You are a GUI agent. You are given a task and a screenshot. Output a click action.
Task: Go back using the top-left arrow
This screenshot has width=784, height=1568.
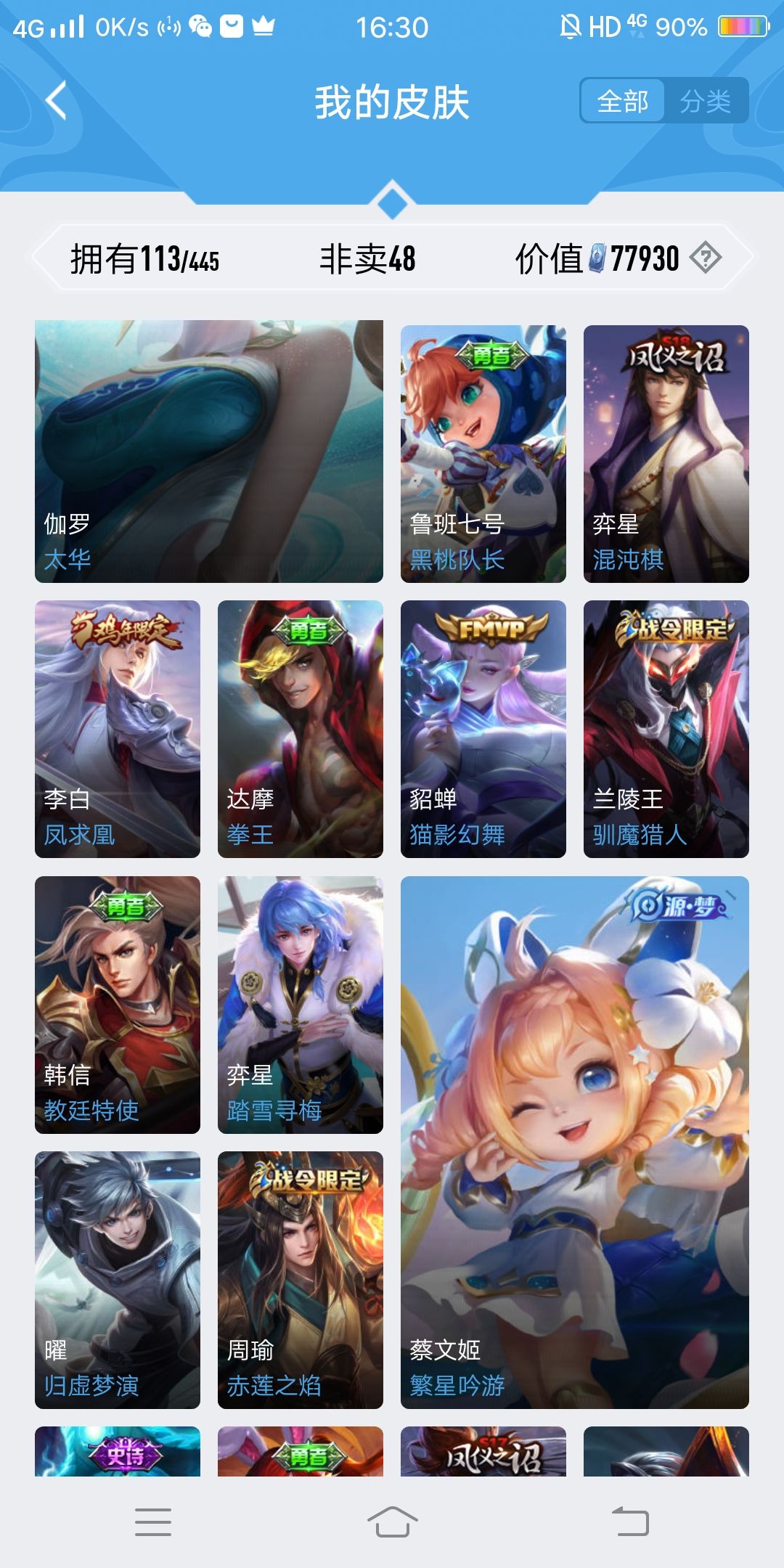[x=56, y=101]
